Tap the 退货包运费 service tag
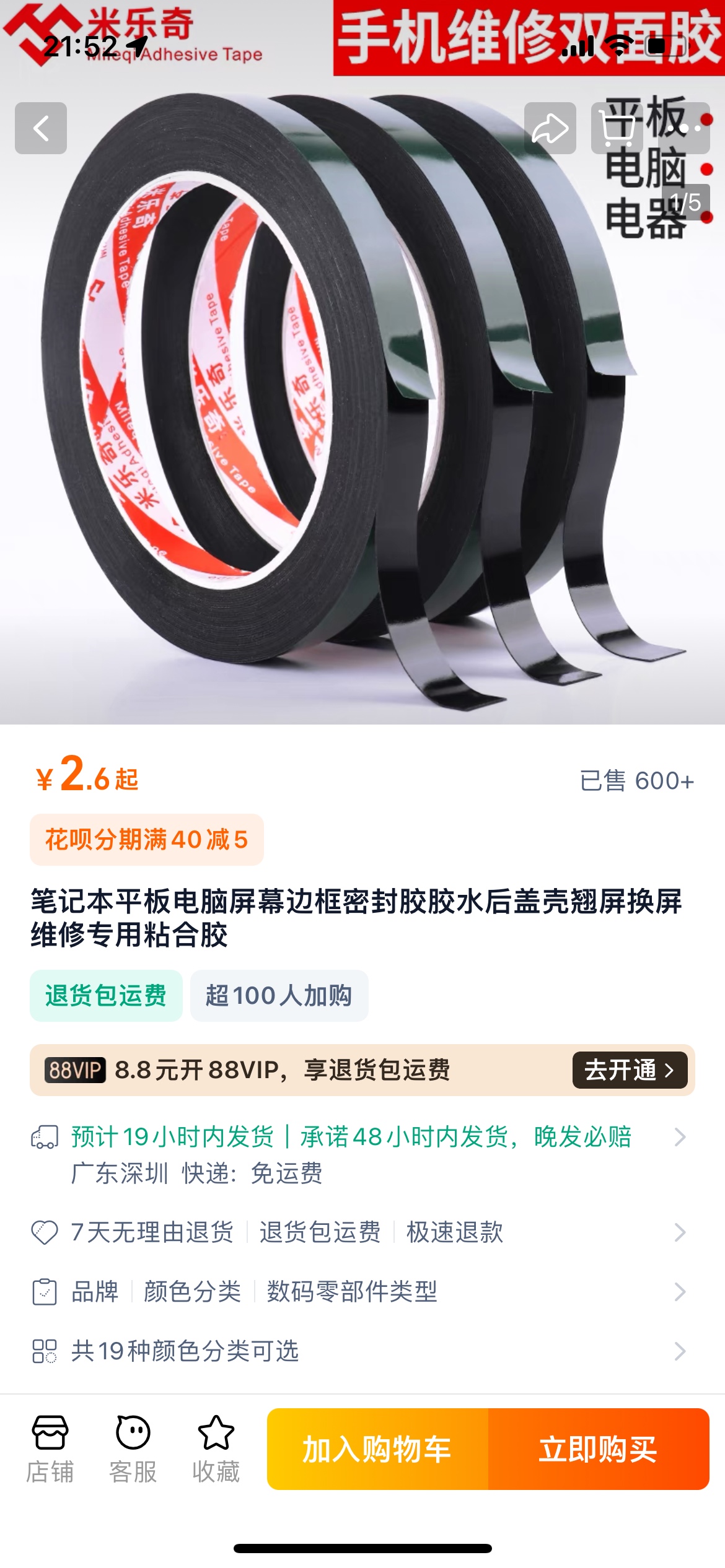The image size is (725, 1568). coord(106,996)
